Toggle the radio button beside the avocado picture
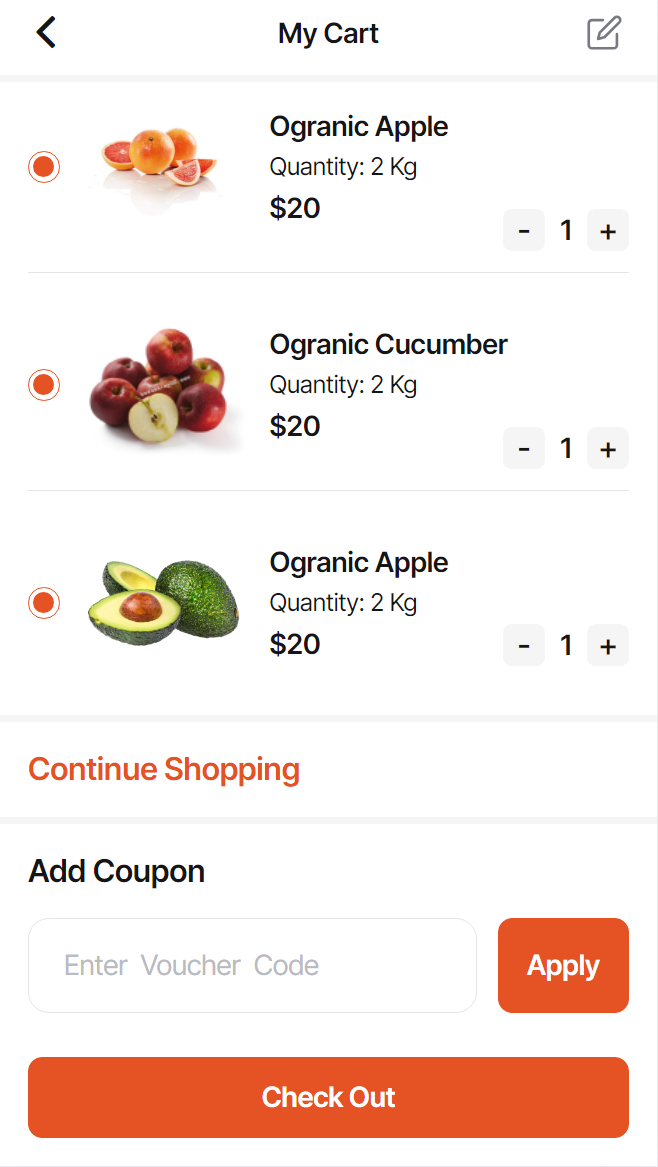This screenshot has height=1167, width=658. [44, 602]
